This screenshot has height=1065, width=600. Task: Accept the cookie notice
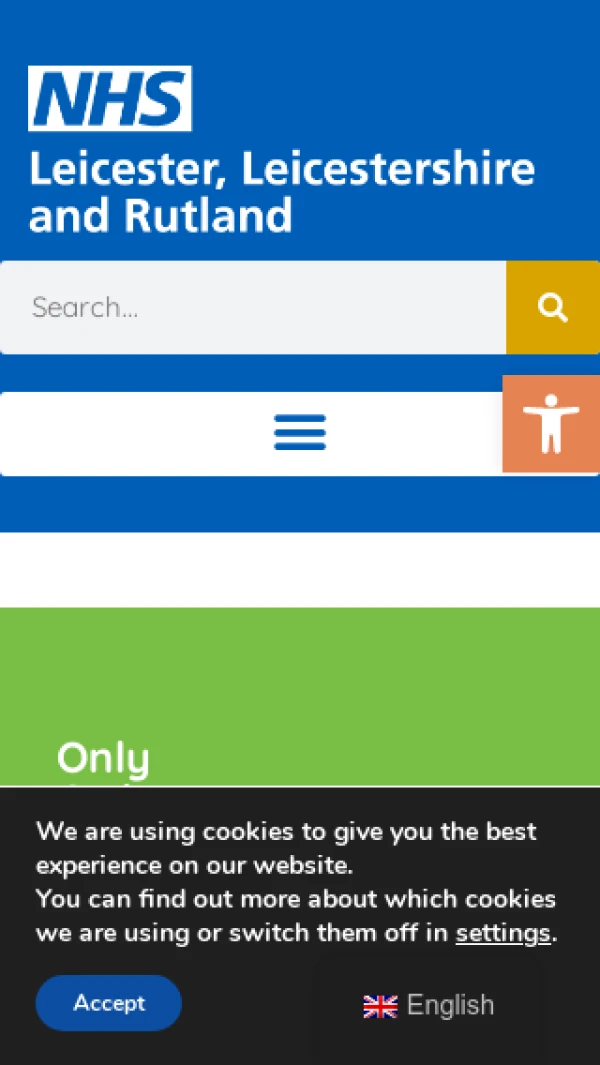point(109,1002)
